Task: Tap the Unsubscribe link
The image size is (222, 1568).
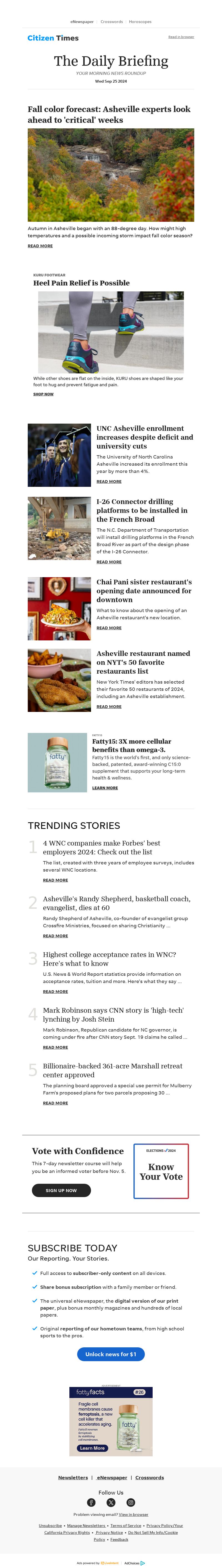Action: (x=50, y=1525)
